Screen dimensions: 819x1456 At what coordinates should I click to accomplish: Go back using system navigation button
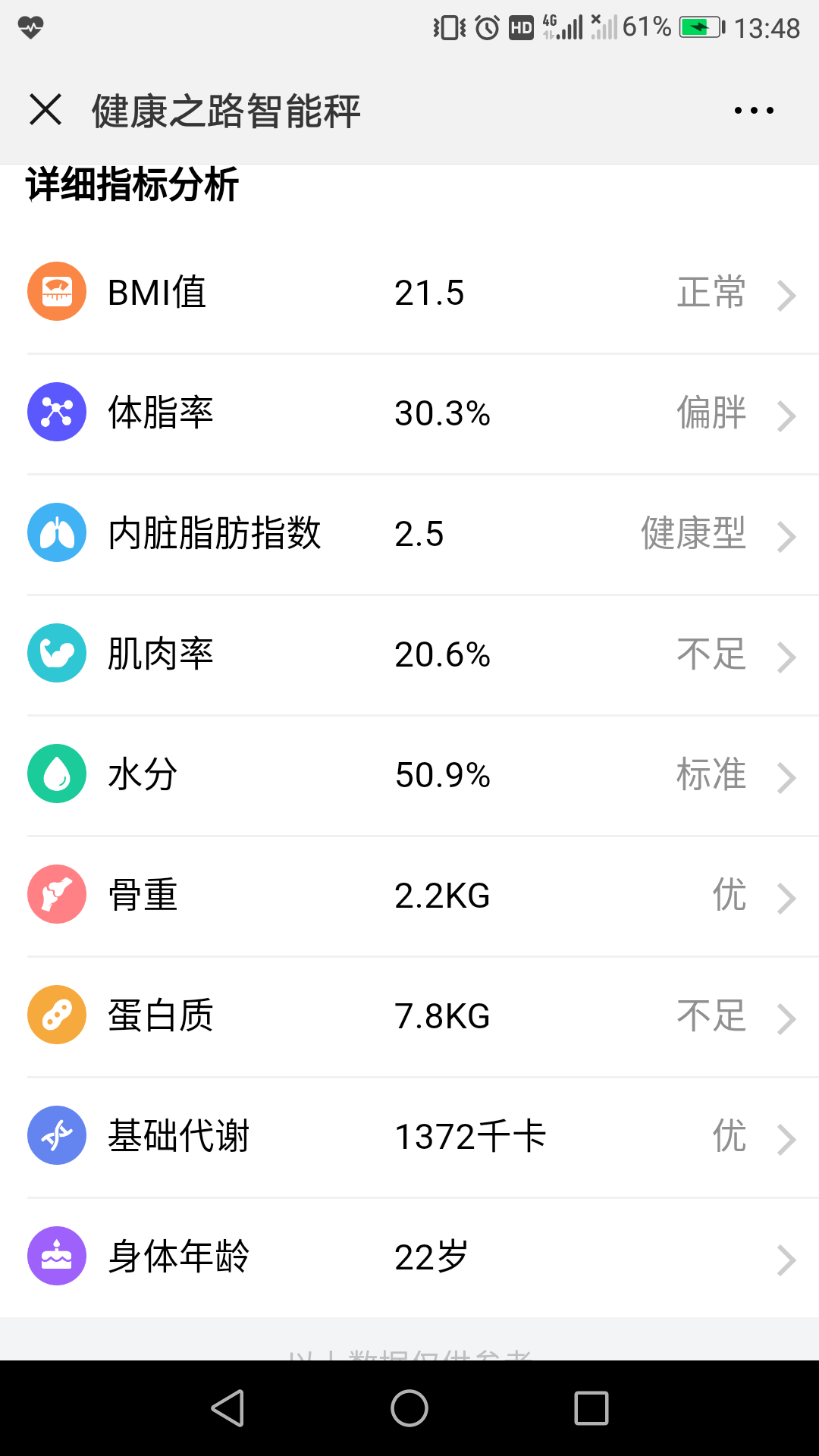click(227, 1408)
